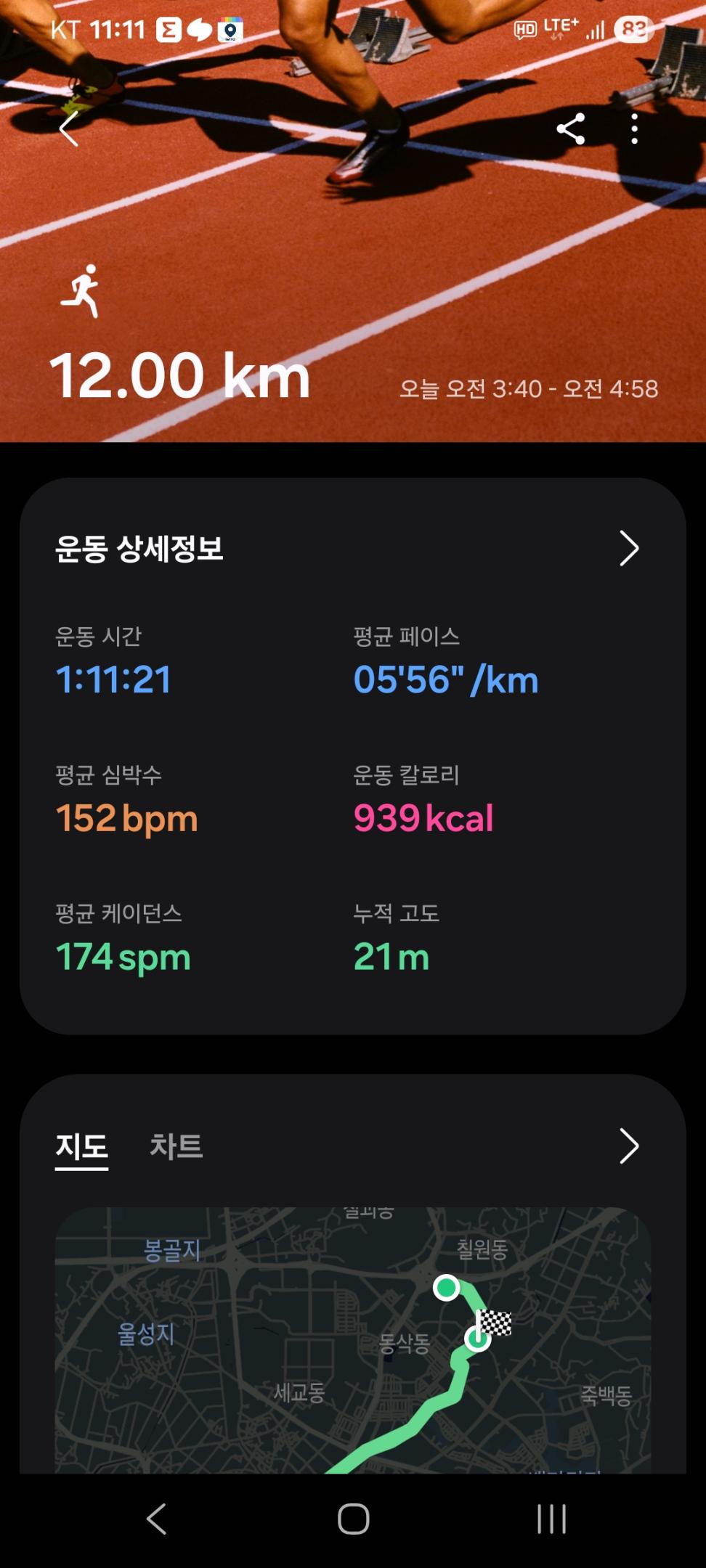Tap the system home button
706x1568 pixels.
tap(354, 1519)
